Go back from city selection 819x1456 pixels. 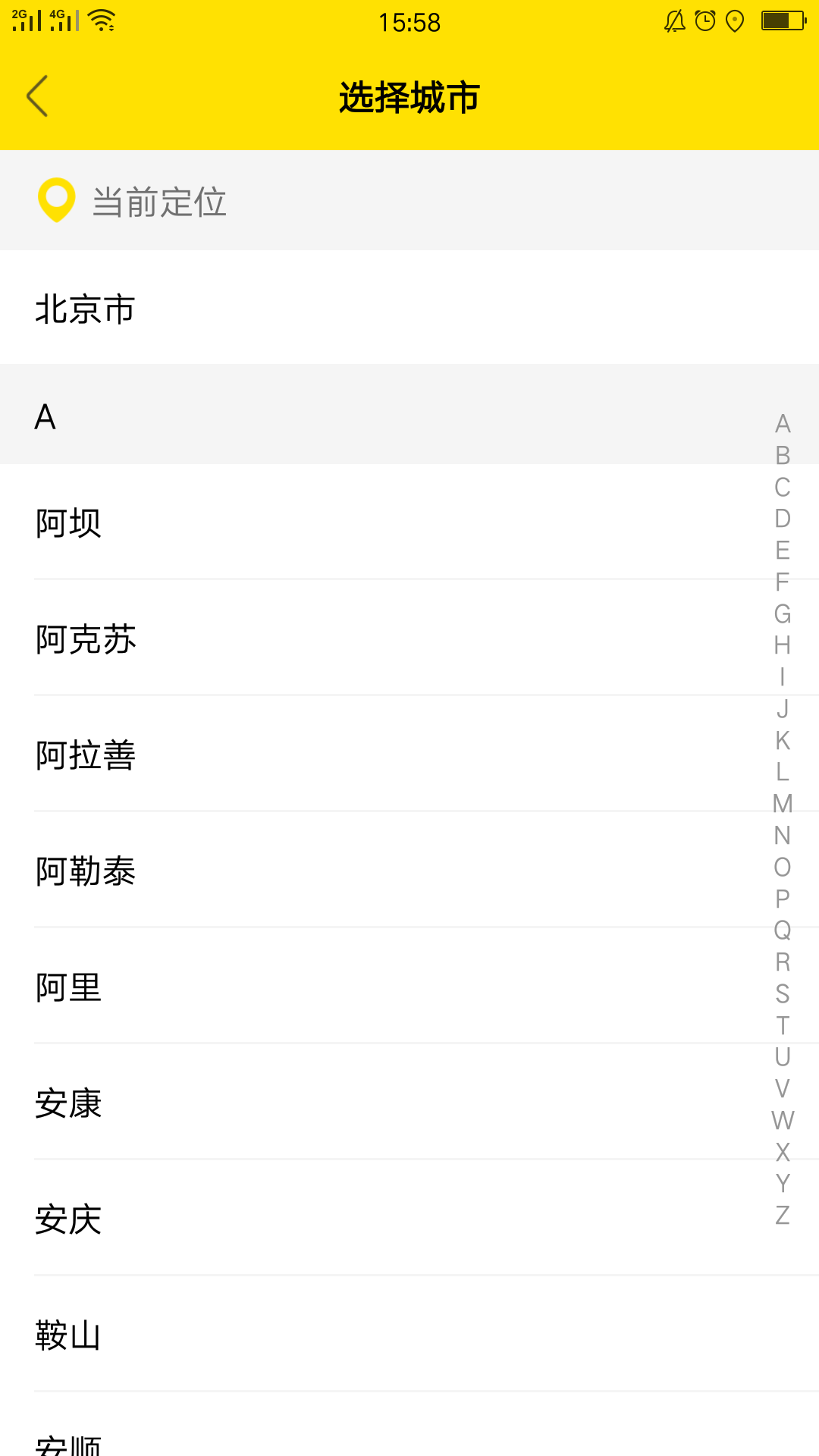point(37,96)
